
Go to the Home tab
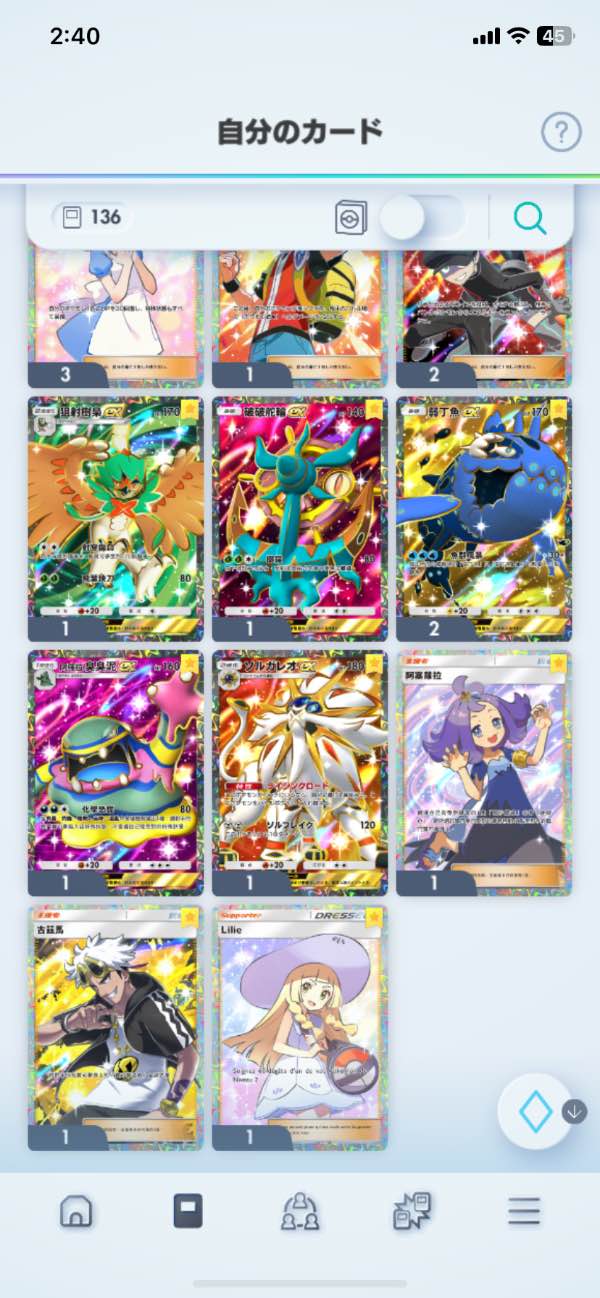[x=77, y=1211]
